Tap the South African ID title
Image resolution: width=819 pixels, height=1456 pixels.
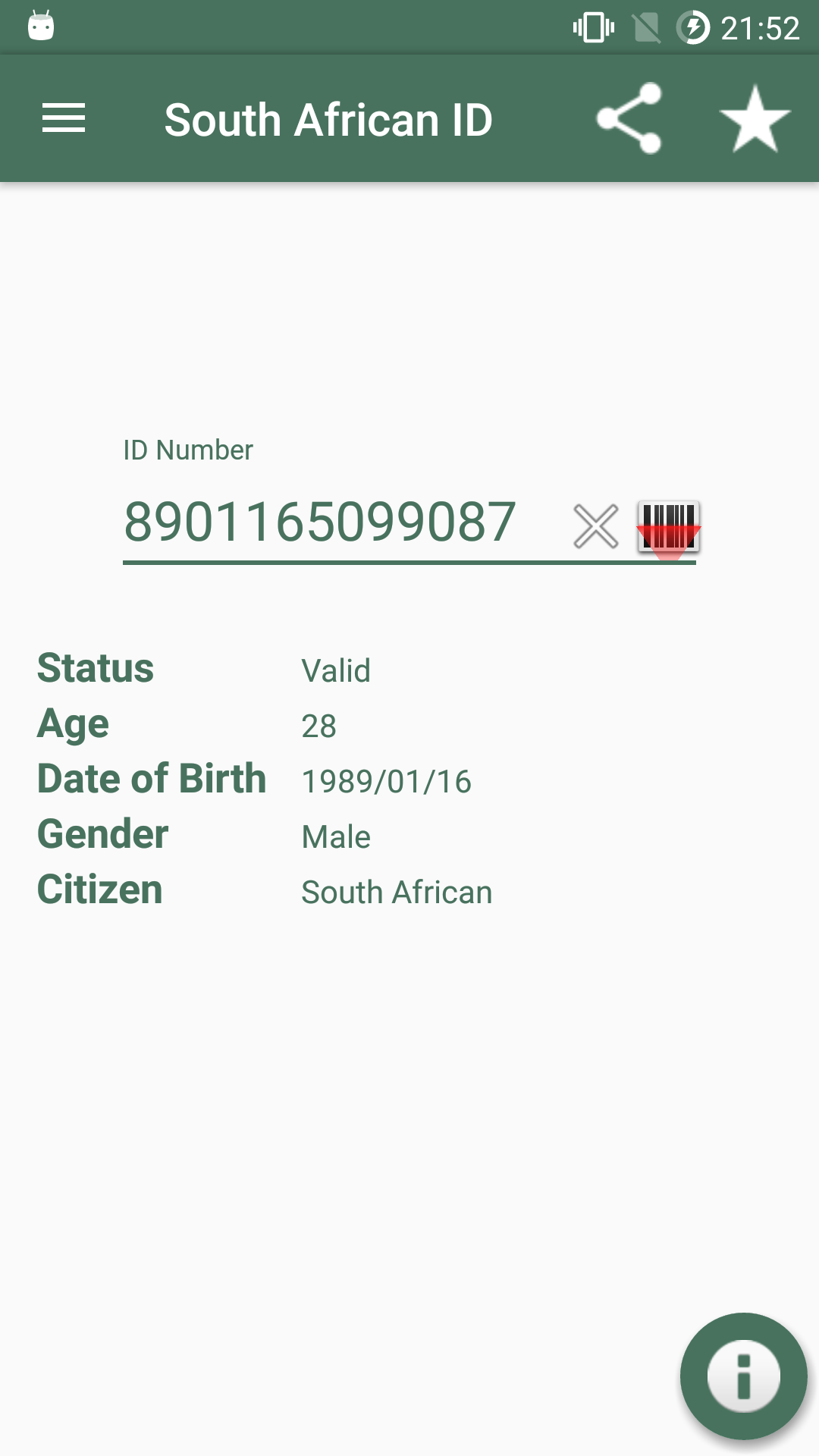pos(329,118)
